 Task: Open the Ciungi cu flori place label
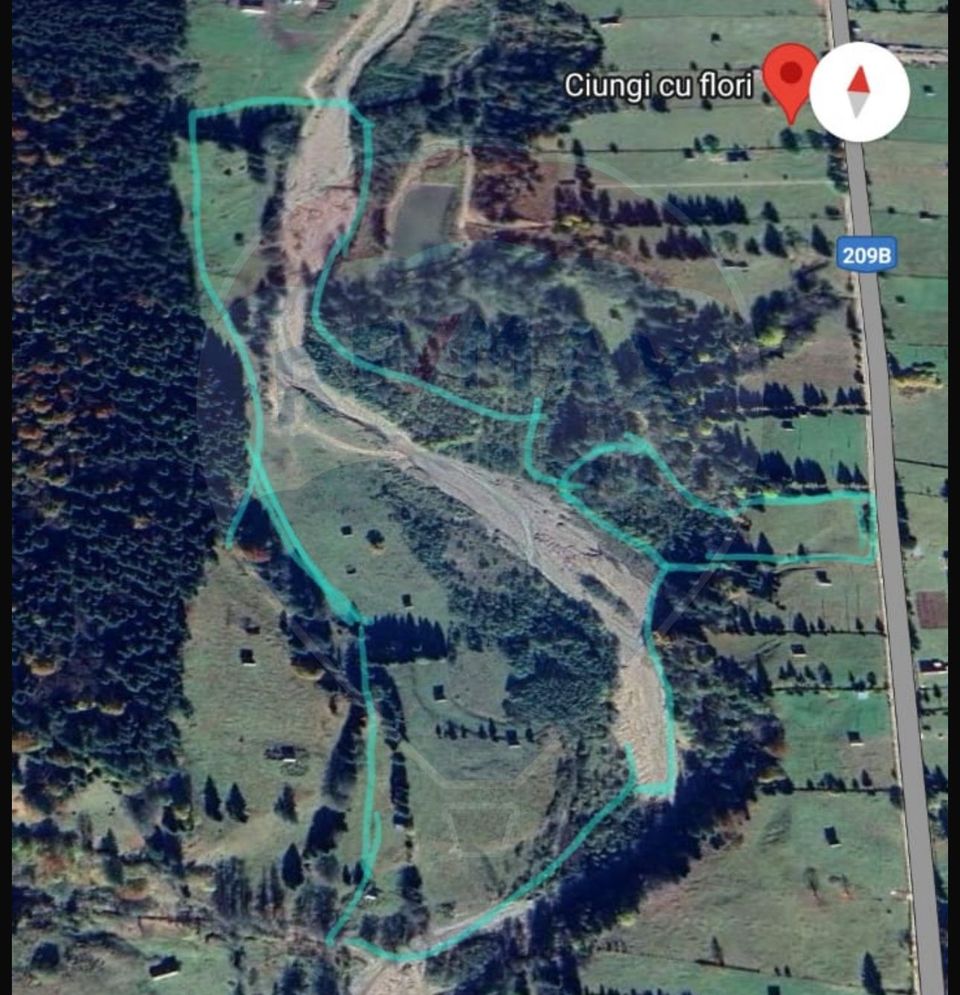click(660, 87)
